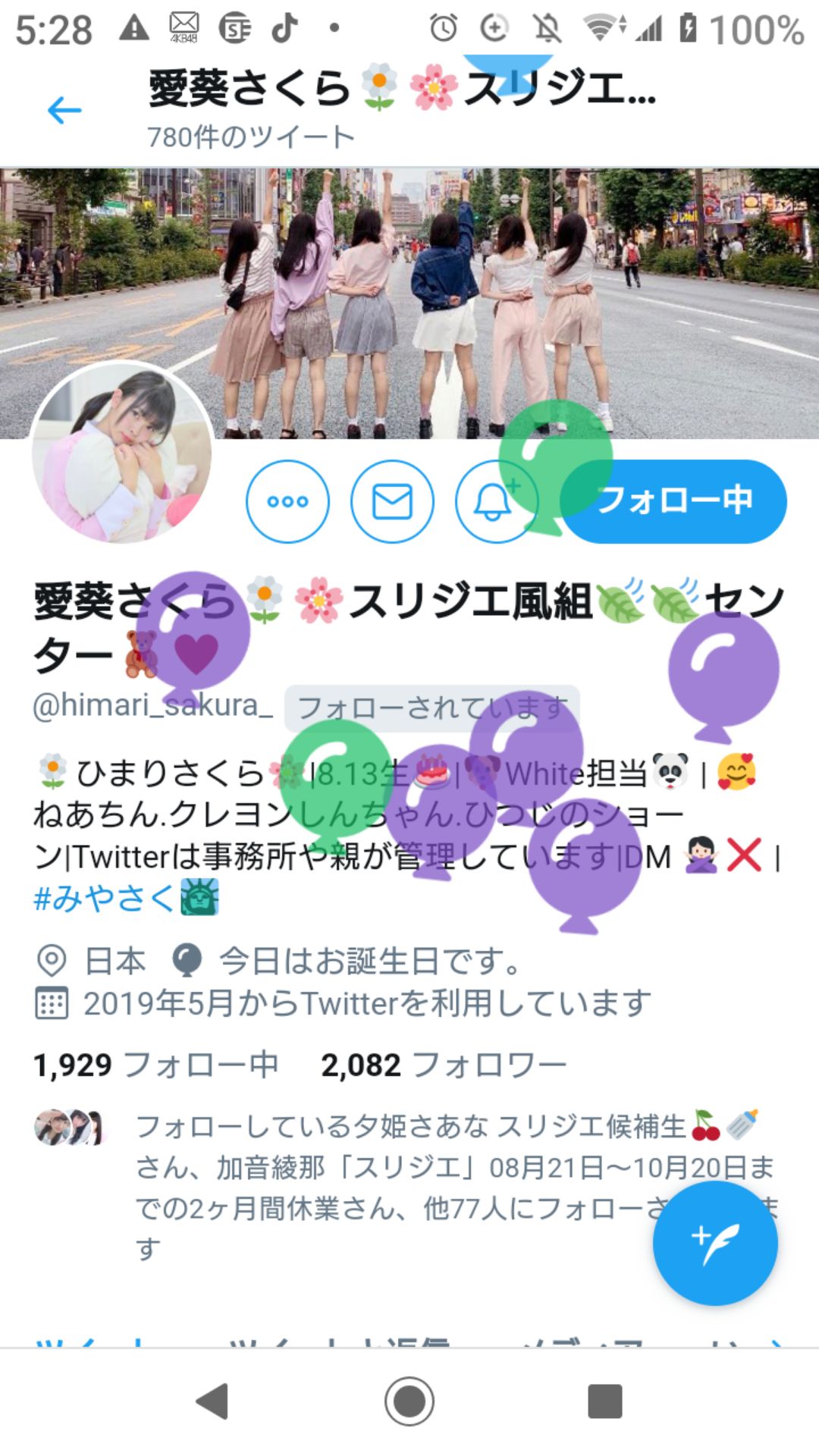Compose a new tweet
This screenshot has height=1456, width=819.
(x=714, y=1244)
